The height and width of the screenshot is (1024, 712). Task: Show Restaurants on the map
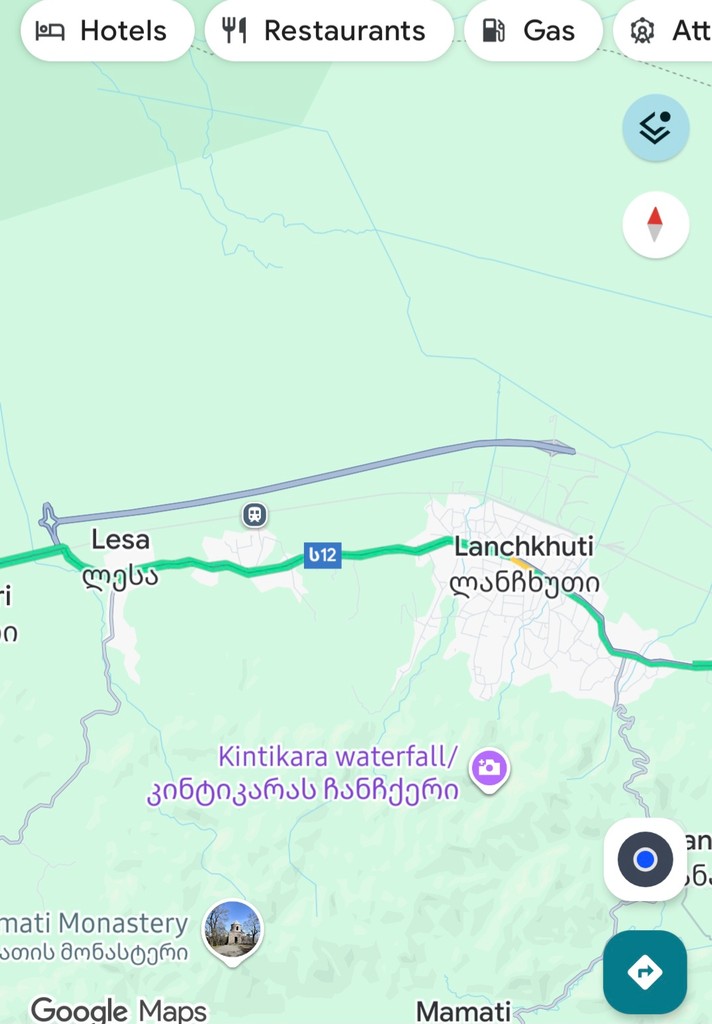click(x=328, y=31)
